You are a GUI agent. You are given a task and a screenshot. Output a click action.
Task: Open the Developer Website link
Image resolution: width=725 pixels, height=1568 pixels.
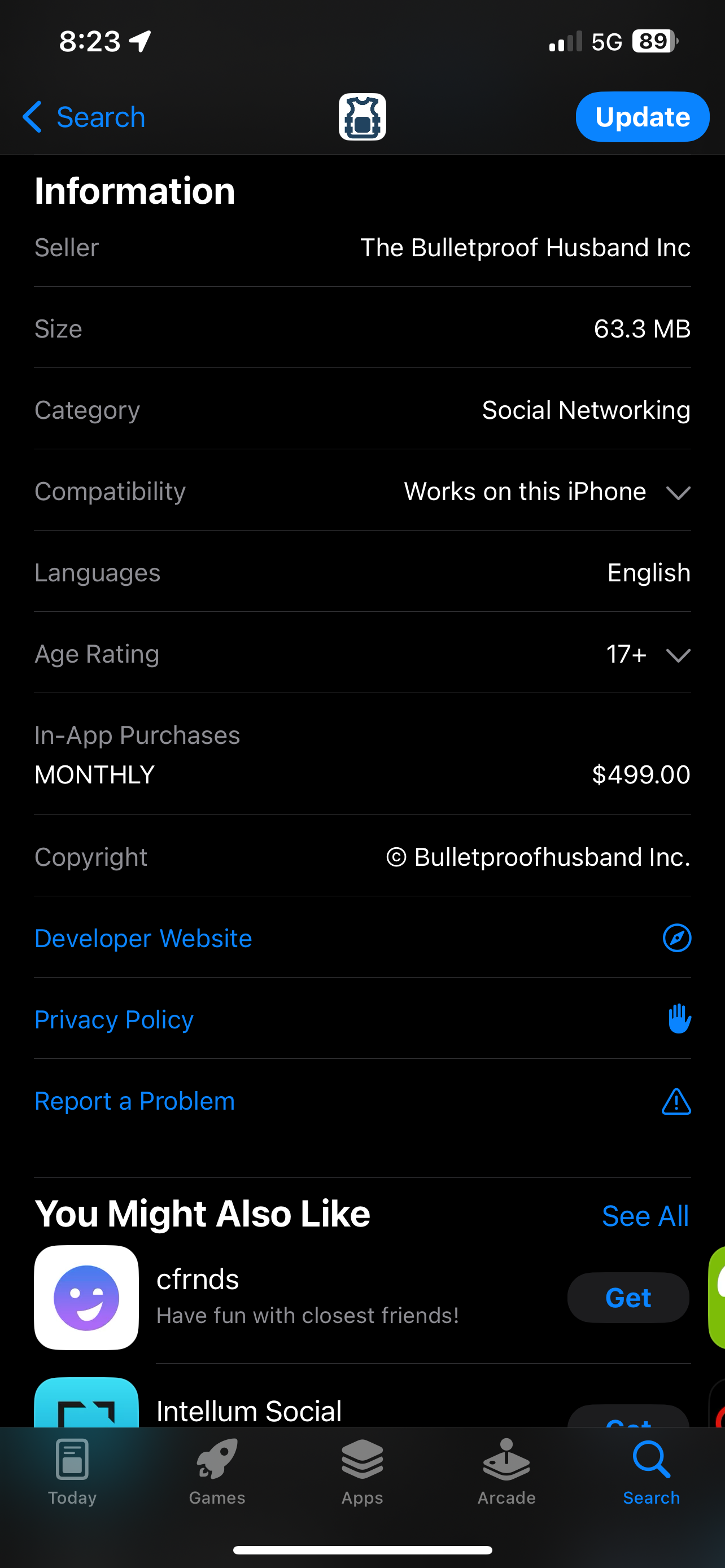143,938
